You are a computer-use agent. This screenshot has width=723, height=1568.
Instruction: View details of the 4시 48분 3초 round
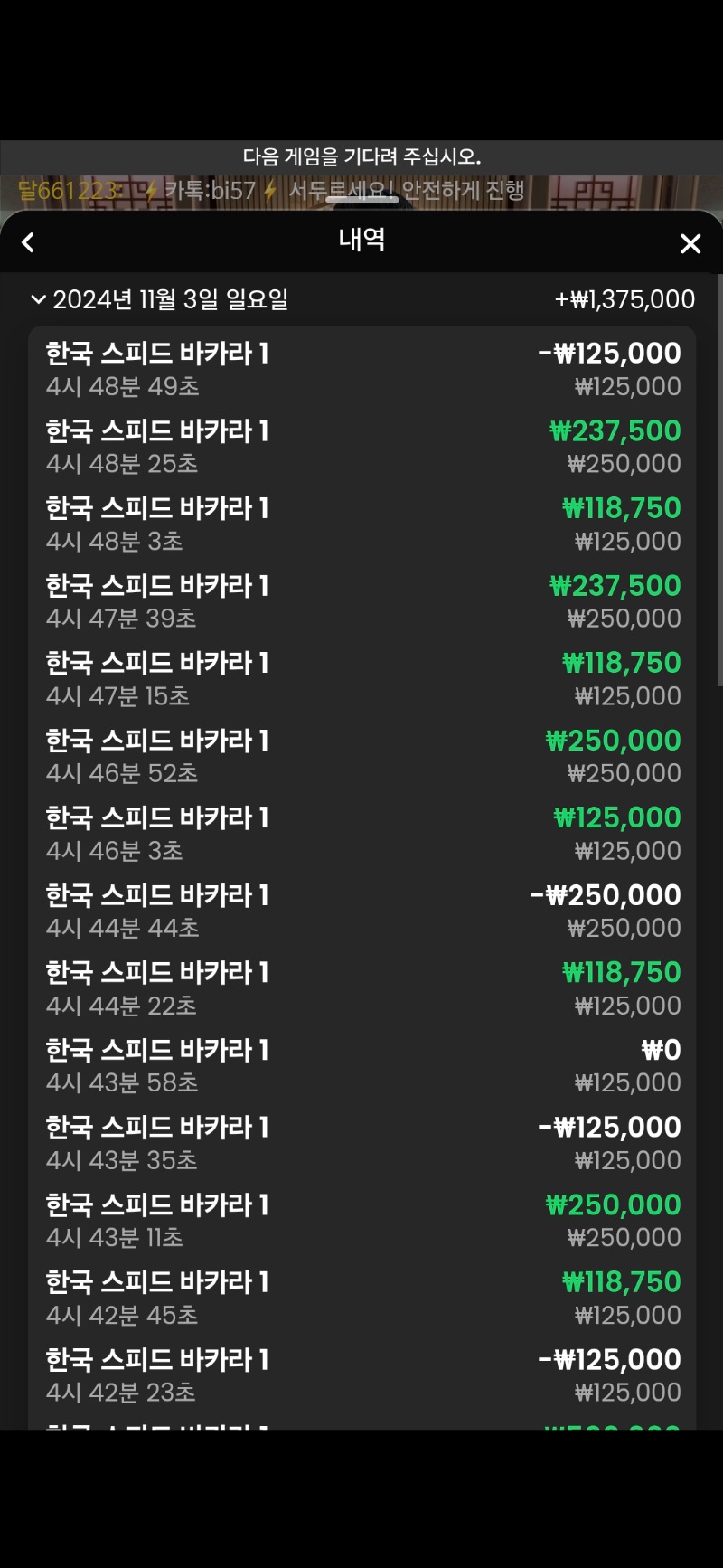361,524
